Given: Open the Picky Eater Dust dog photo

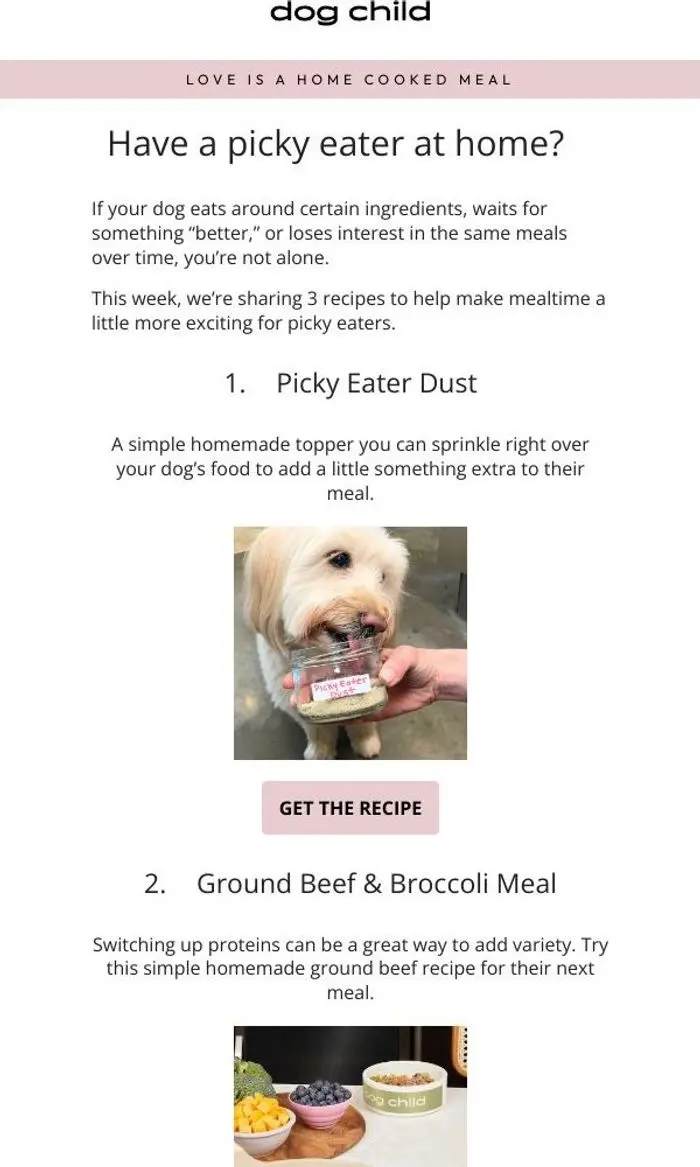Looking at the screenshot, I should click(350, 643).
